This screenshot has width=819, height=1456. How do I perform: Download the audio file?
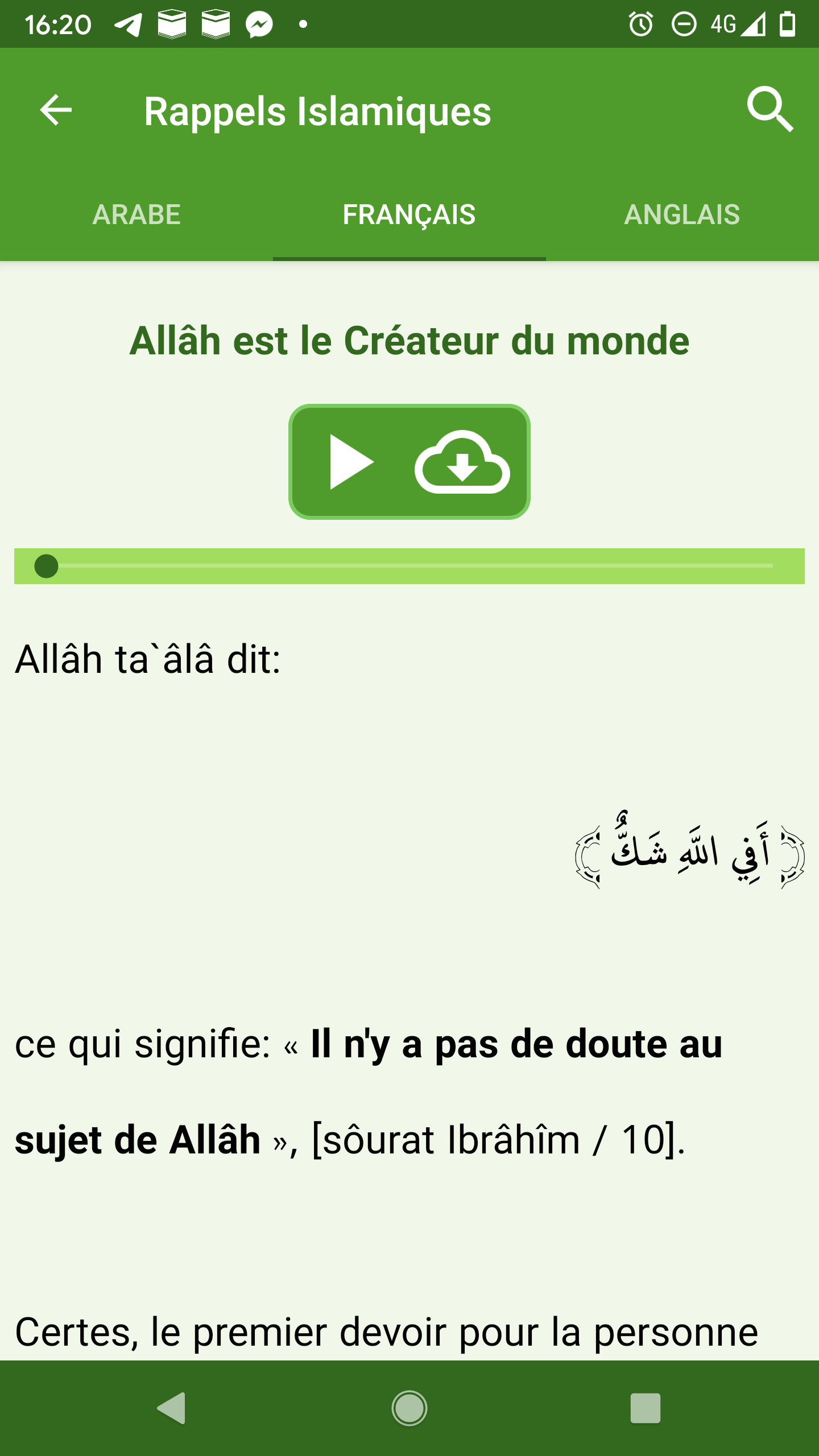(x=462, y=462)
